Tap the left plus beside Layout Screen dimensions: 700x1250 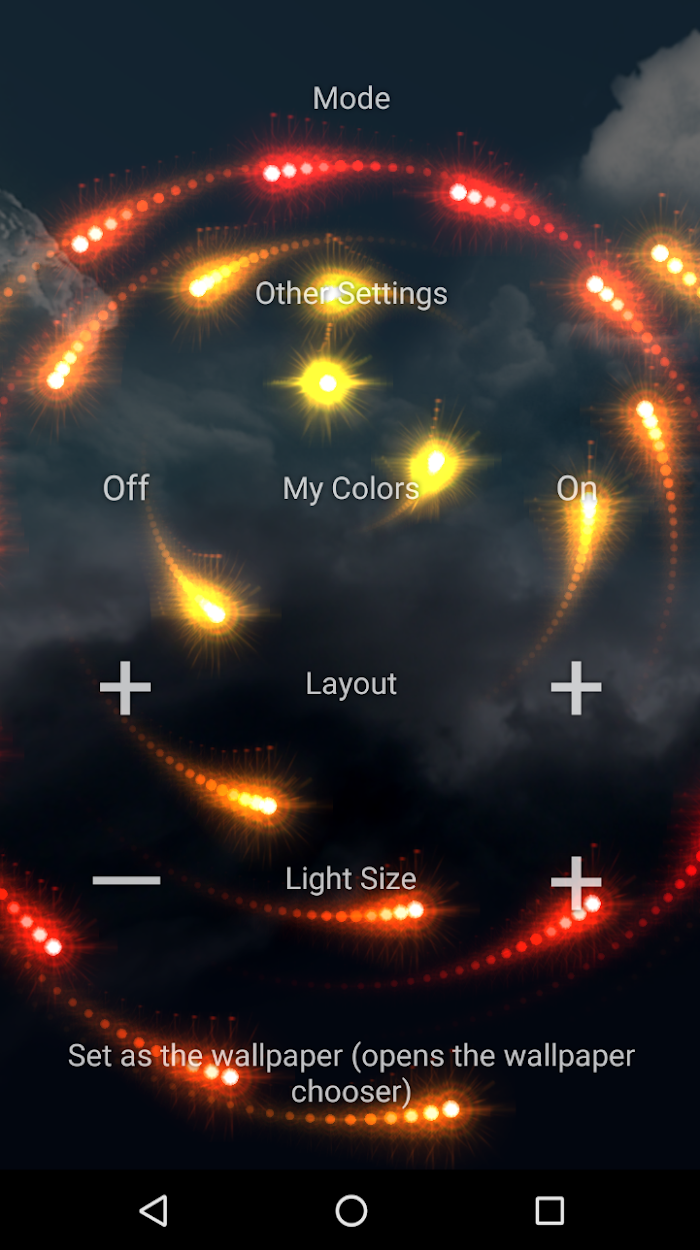(125, 687)
